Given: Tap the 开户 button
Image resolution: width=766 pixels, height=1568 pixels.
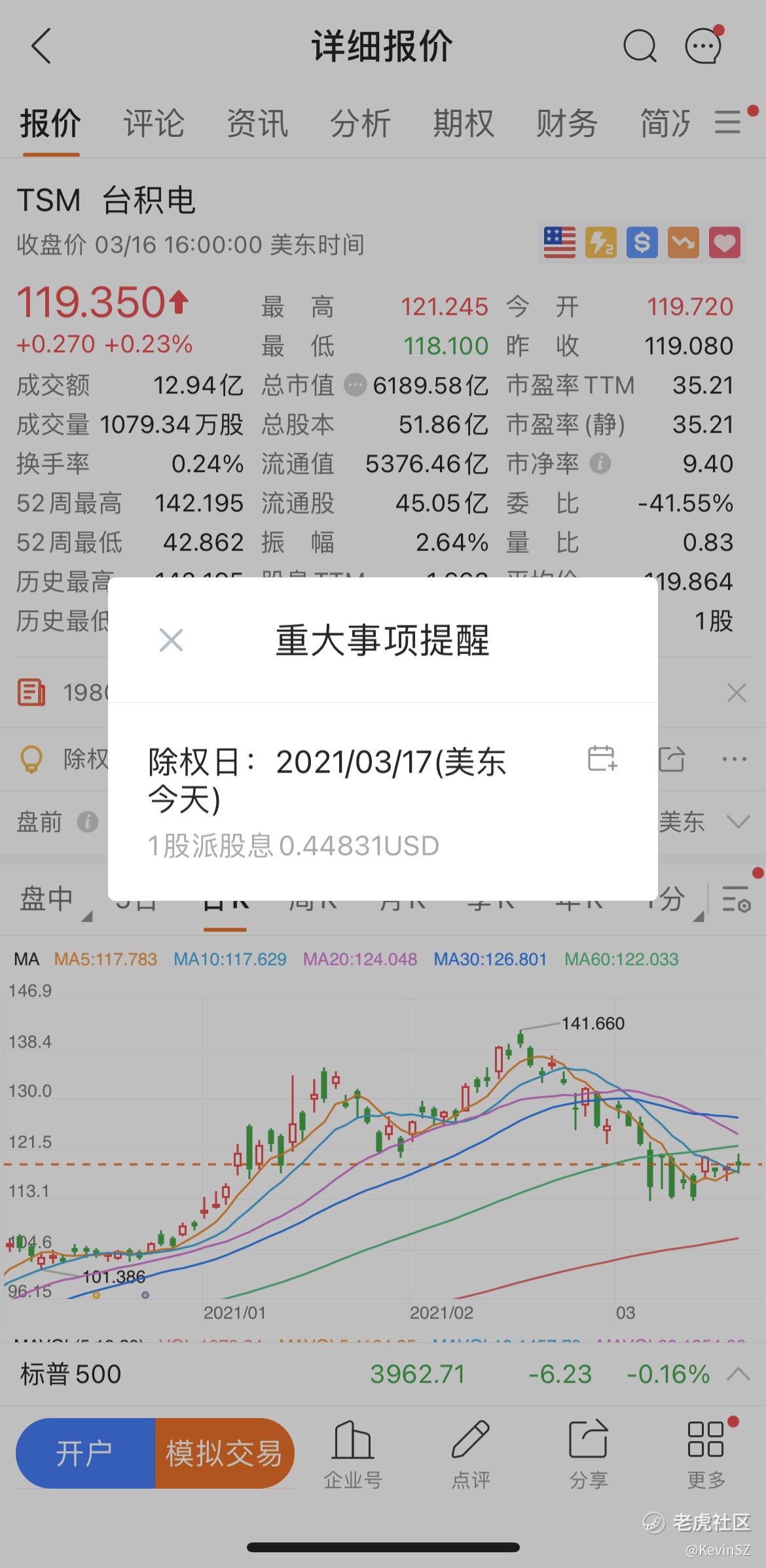Looking at the screenshot, I should [x=84, y=1454].
